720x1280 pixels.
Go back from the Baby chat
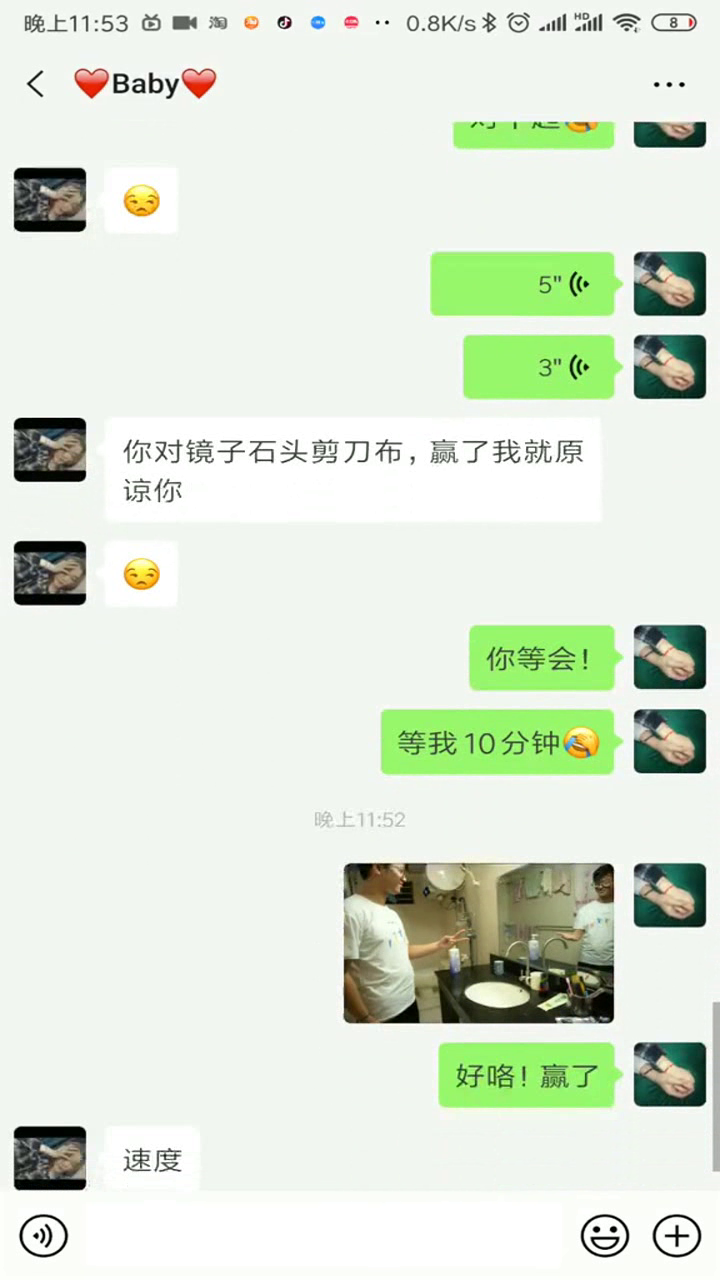36,84
